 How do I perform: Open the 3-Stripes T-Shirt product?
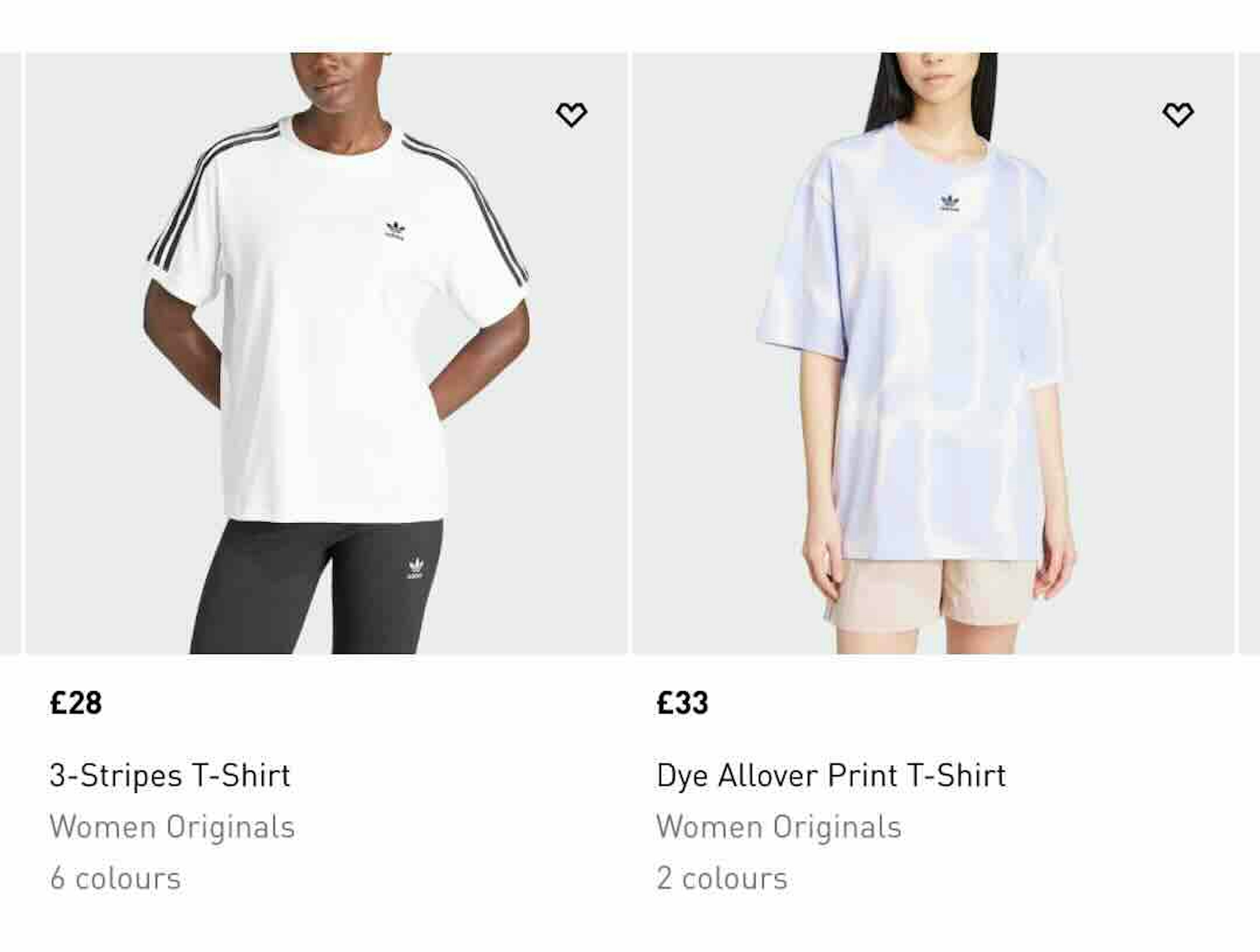pos(170,775)
